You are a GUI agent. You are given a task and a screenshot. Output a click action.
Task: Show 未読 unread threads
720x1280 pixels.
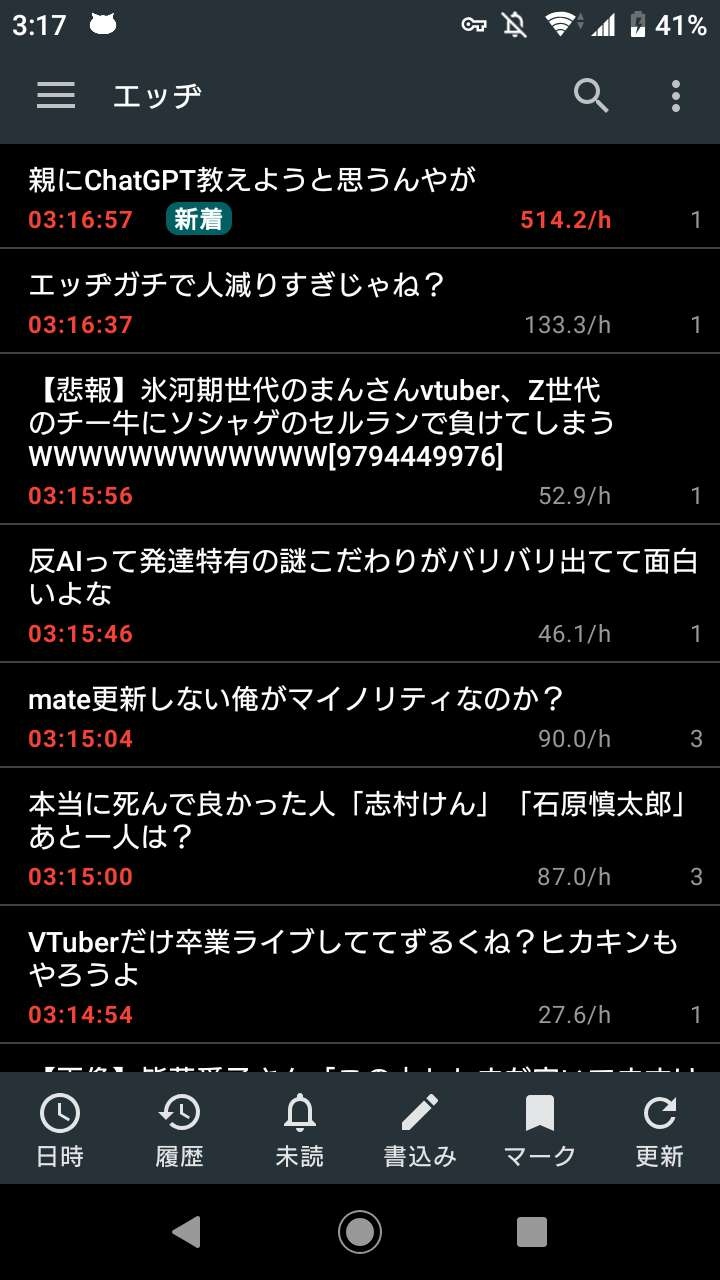click(300, 1130)
